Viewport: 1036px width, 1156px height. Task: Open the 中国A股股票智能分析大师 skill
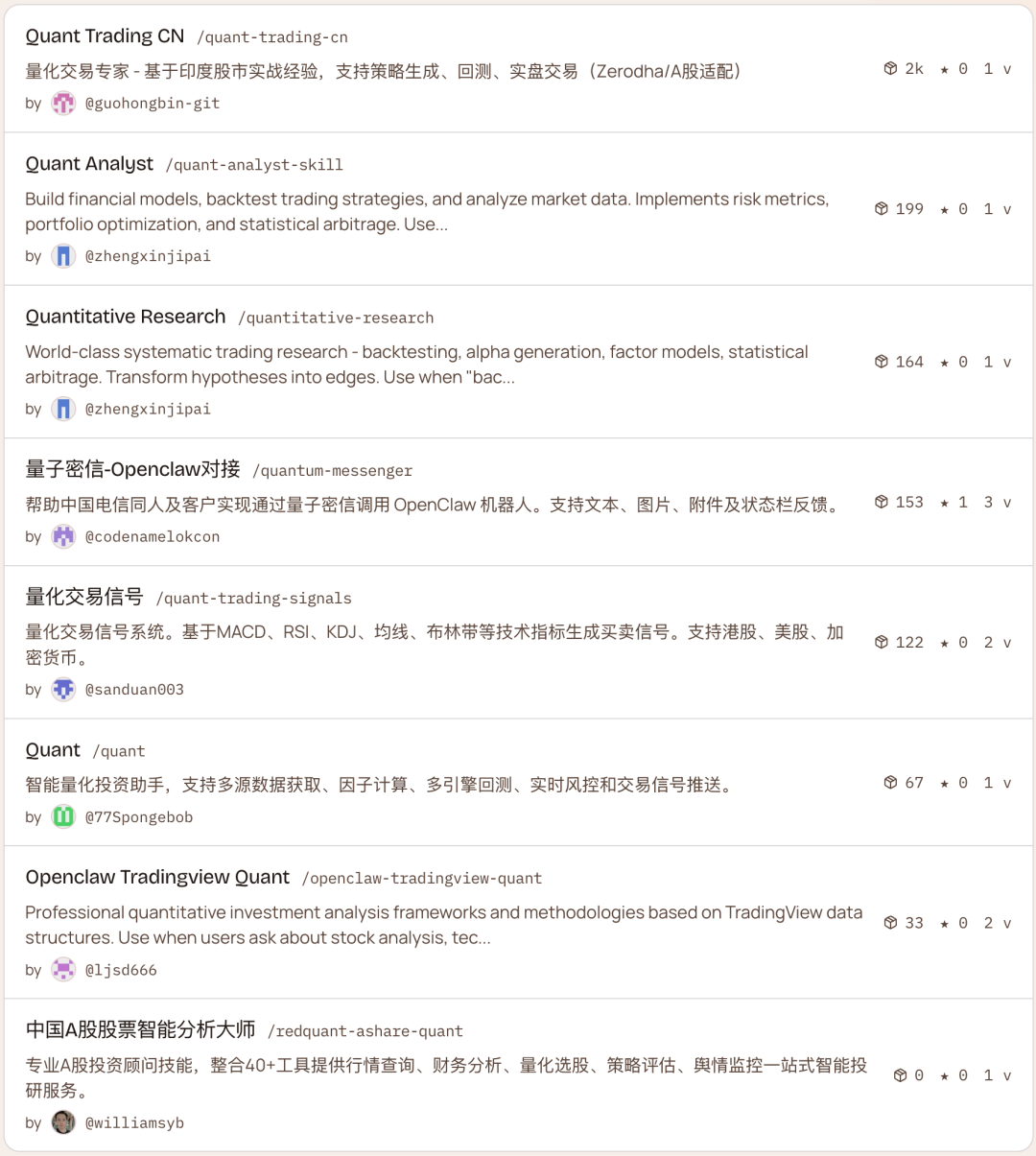140,1029
